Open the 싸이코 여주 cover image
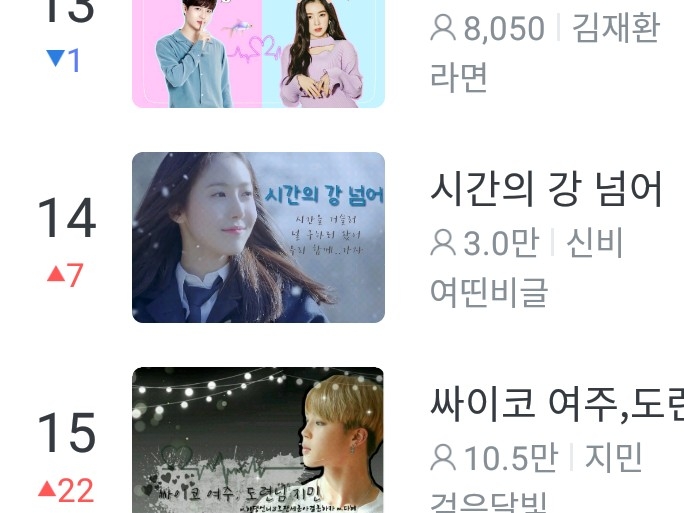684x513 pixels. coord(258,440)
